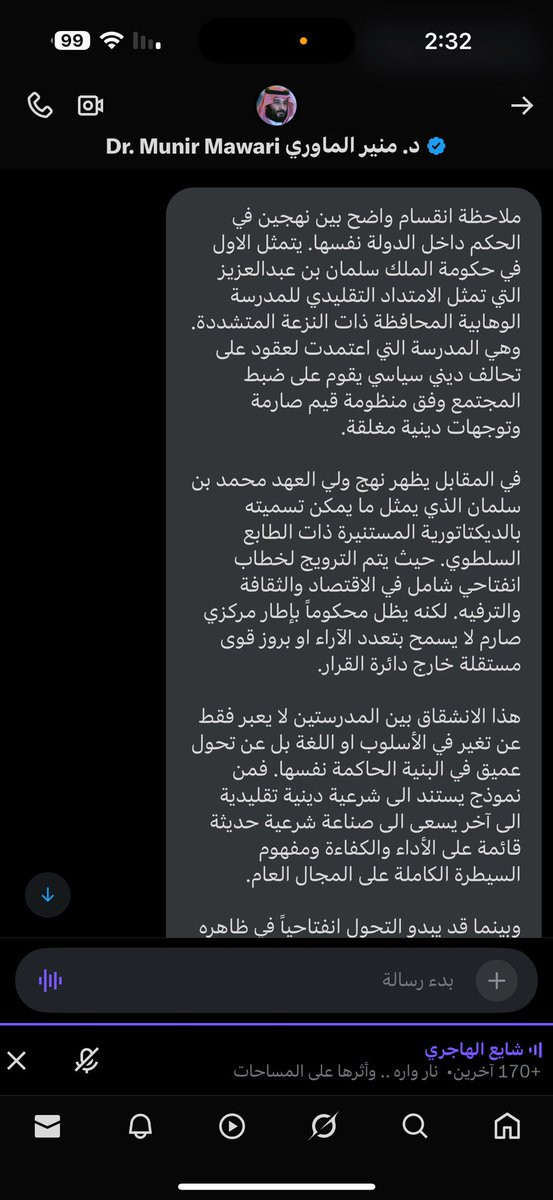The image size is (553, 1200).
Task: Toggle microphone mute in the Space bar
Action: pos(87,1060)
